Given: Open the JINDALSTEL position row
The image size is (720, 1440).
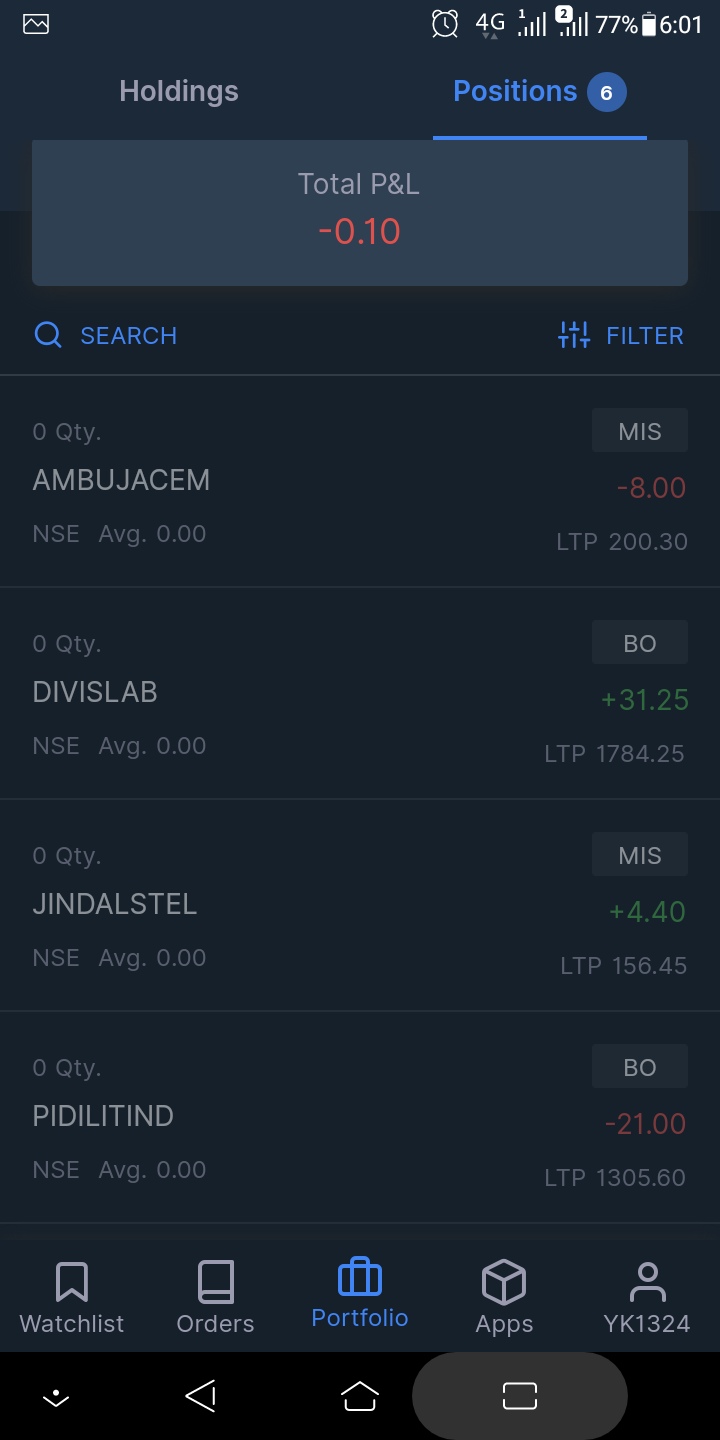Looking at the screenshot, I should click(360, 906).
